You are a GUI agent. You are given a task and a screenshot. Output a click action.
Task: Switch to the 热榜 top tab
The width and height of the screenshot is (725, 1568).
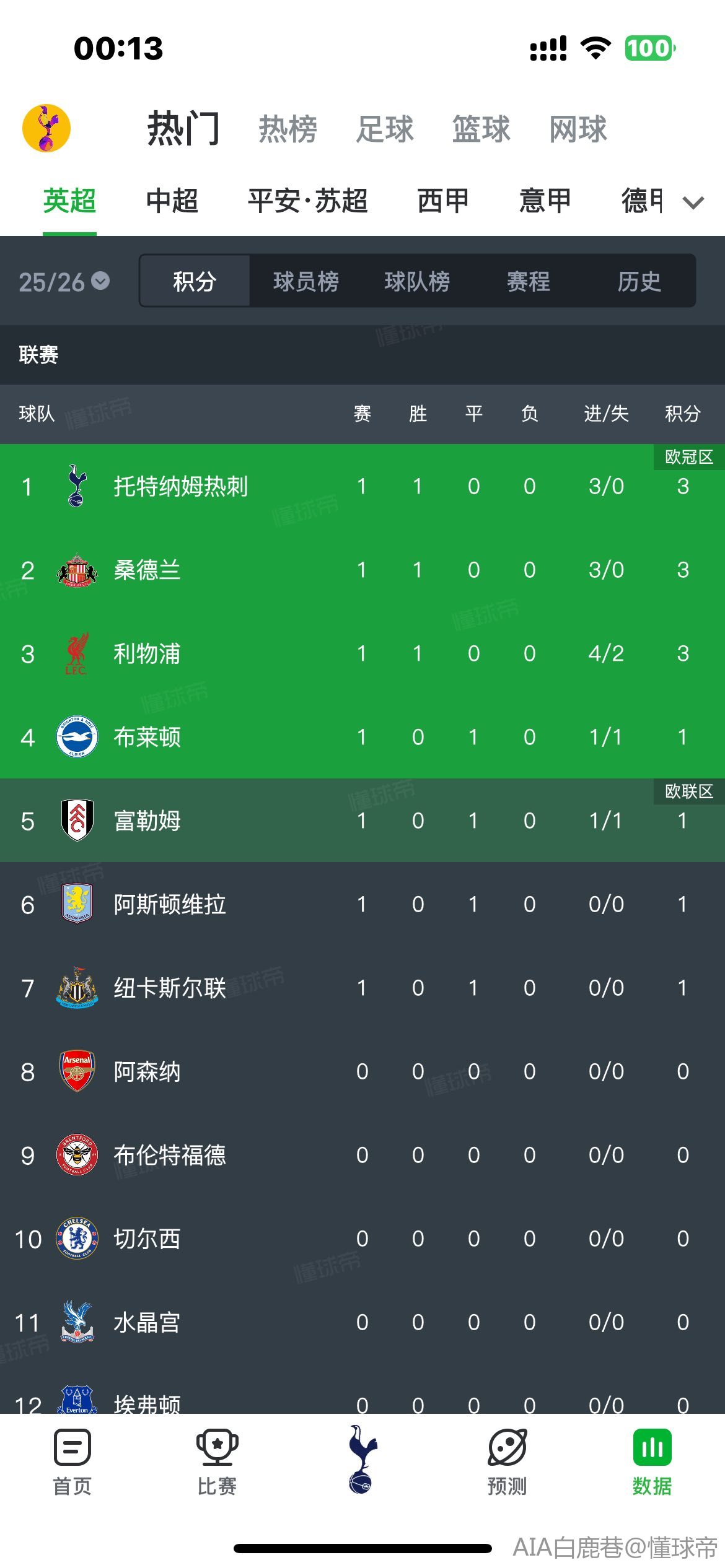coord(288,129)
